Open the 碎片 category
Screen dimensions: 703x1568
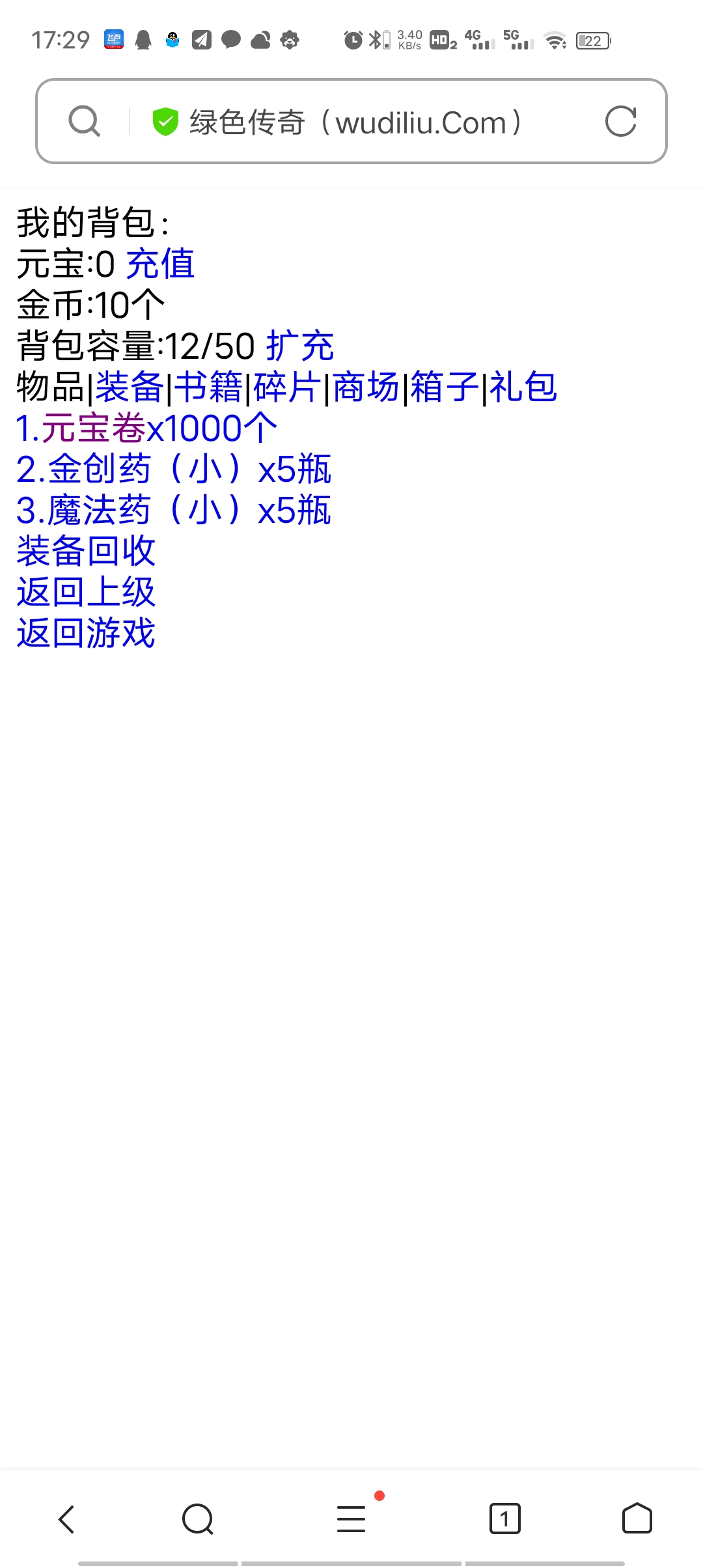pos(287,387)
